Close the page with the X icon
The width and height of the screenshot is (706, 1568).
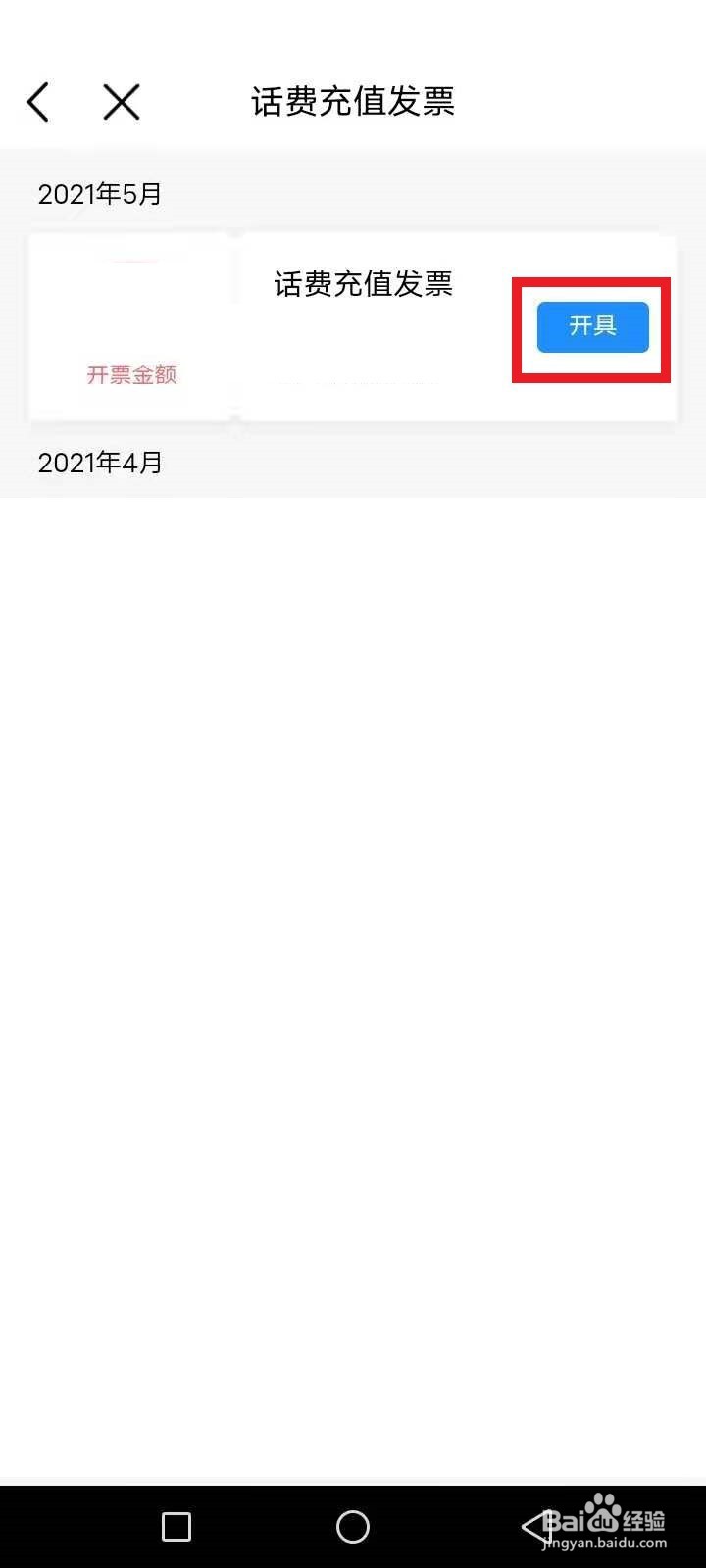[121, 101]
